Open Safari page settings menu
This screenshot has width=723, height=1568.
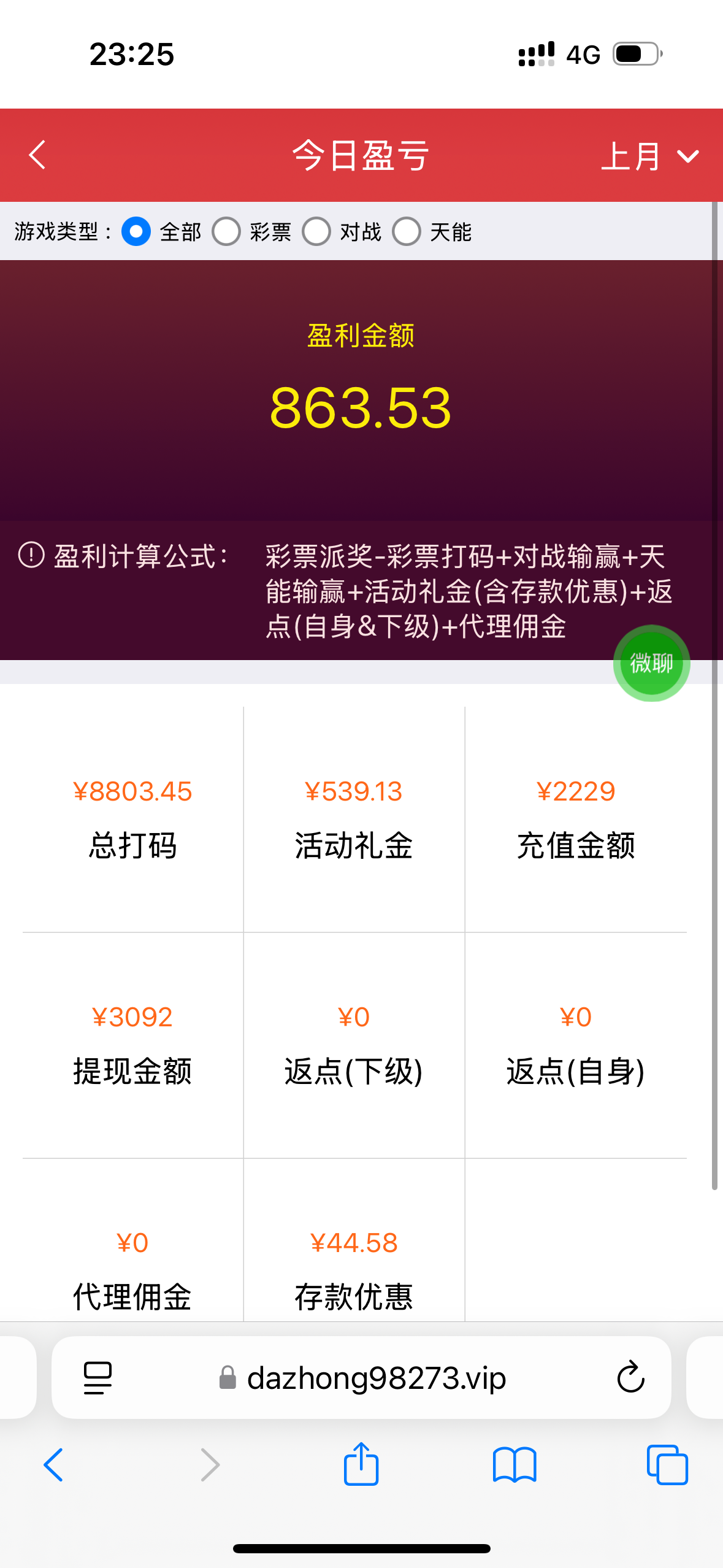98,1378
